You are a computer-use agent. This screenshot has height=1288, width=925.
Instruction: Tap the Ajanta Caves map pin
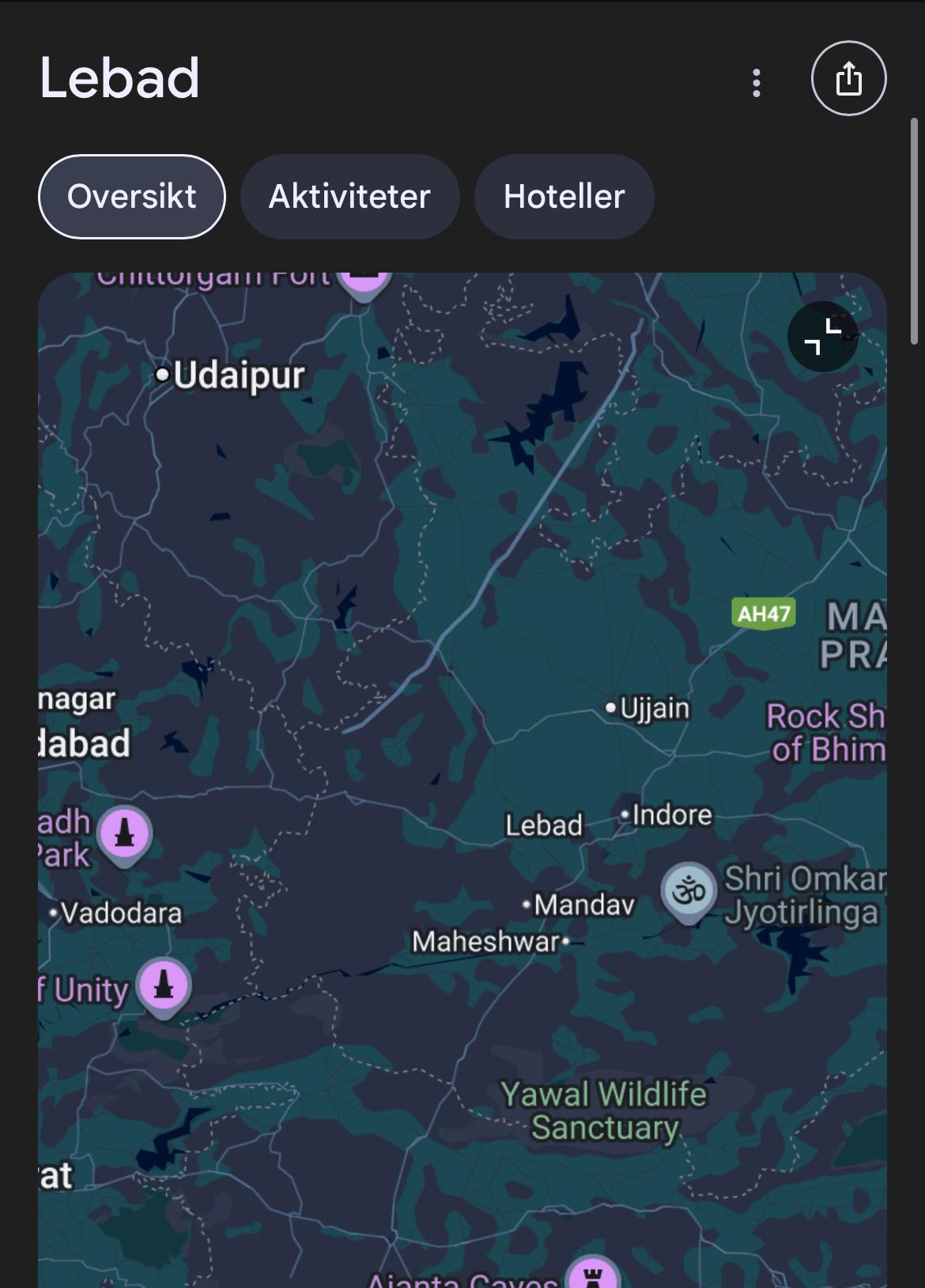[x=592, y=1274]
